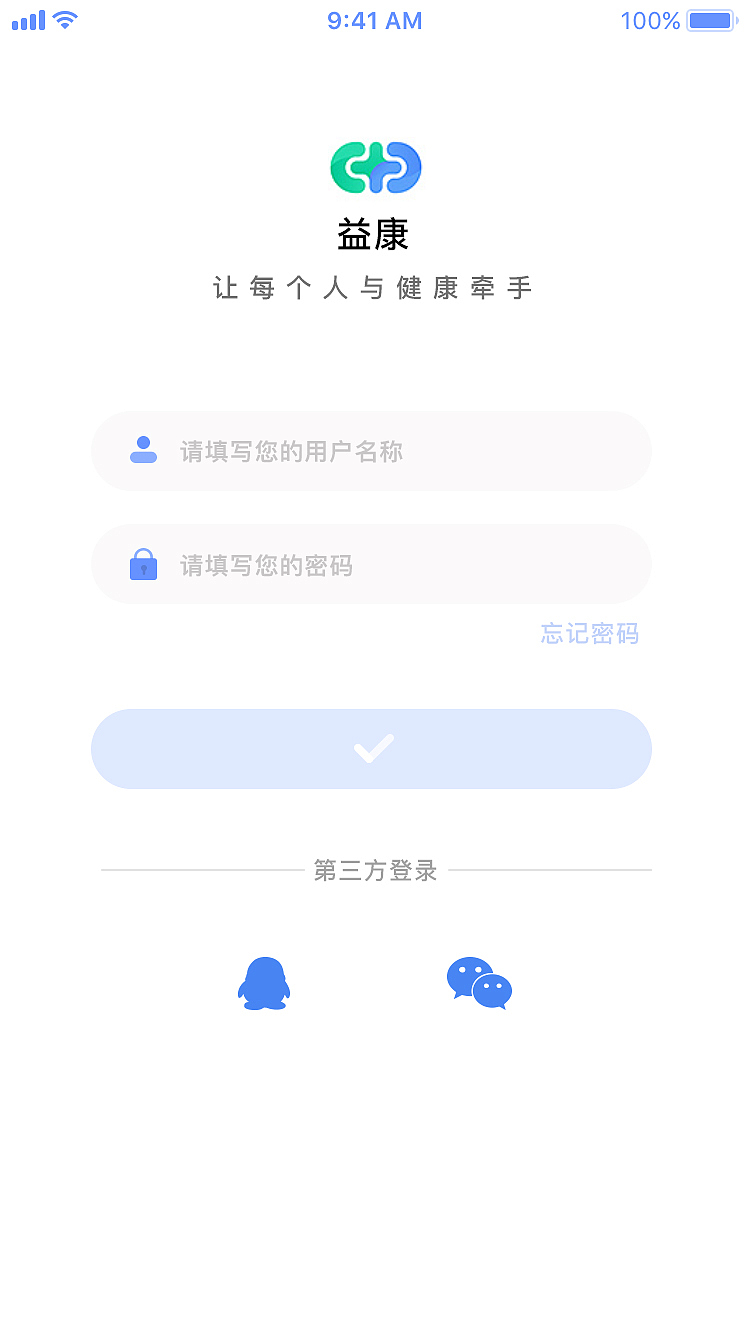Click inside the password input field
The height and width of the screenshot is (1334, 750).
(372, 564)
